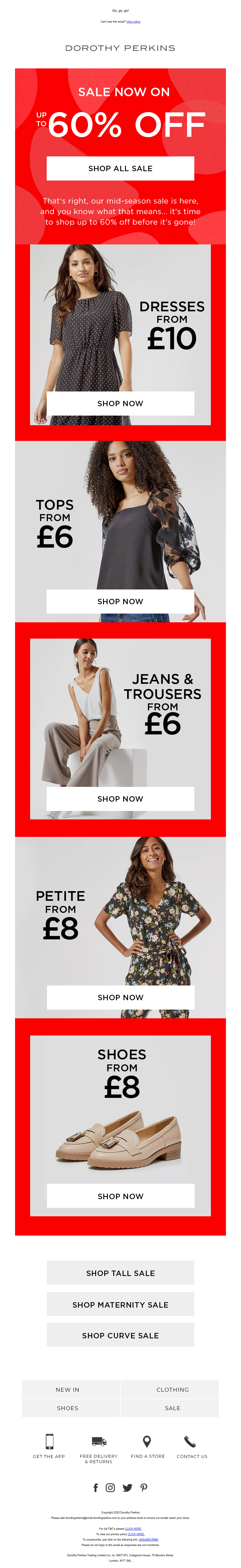Screen dimensions: 241x1568
Task: Shop now for petite from £8
Action: click(120, 997)
